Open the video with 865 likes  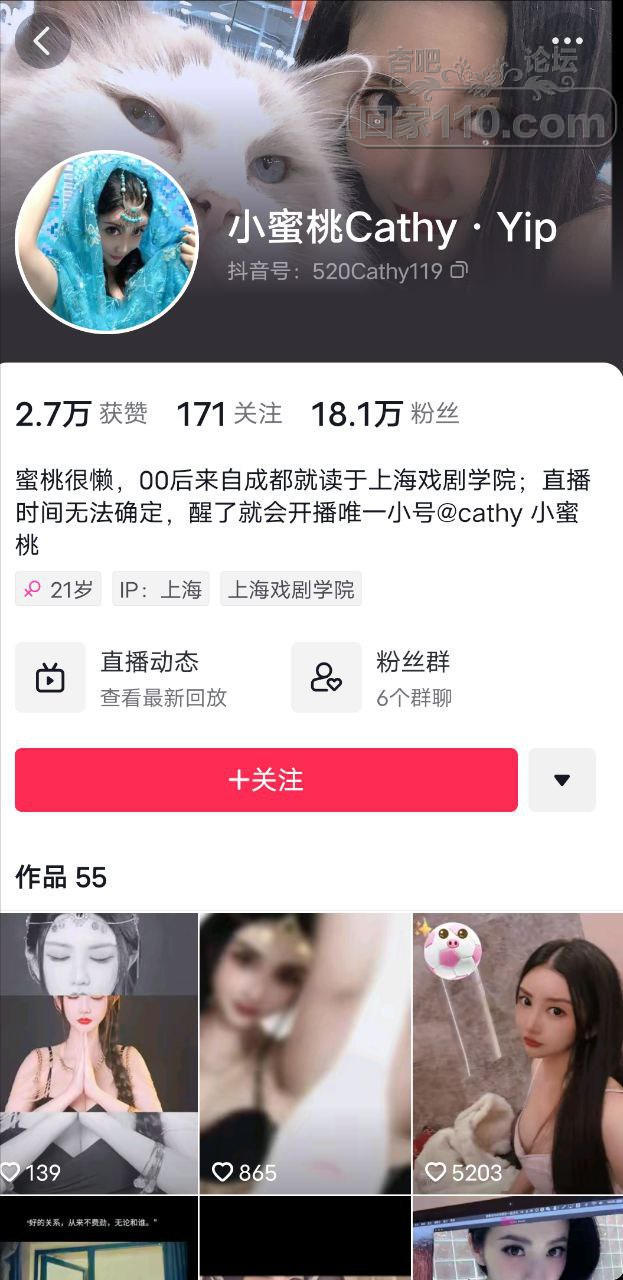tap(305, 1052)
